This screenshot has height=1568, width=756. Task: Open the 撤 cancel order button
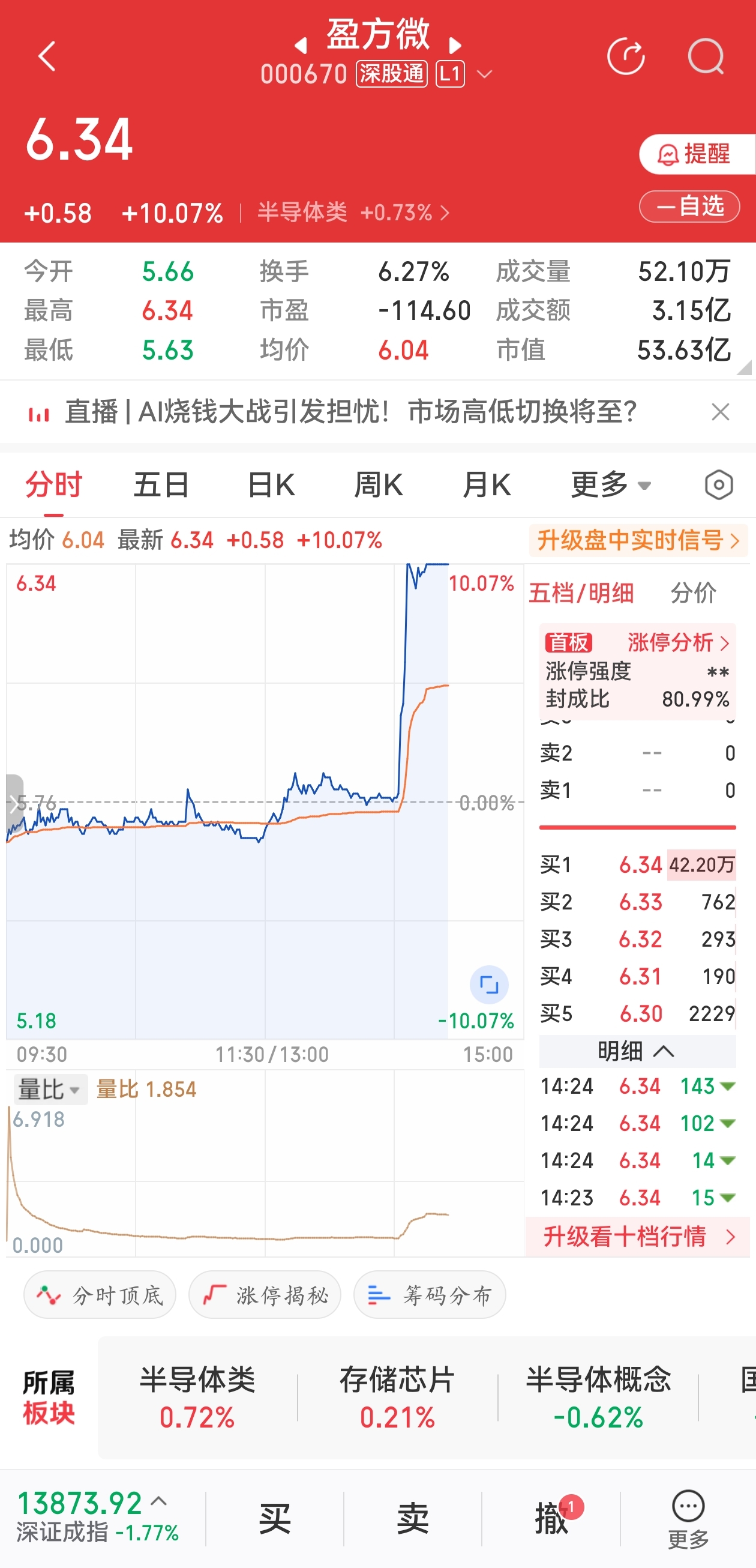pos(551,1518)
